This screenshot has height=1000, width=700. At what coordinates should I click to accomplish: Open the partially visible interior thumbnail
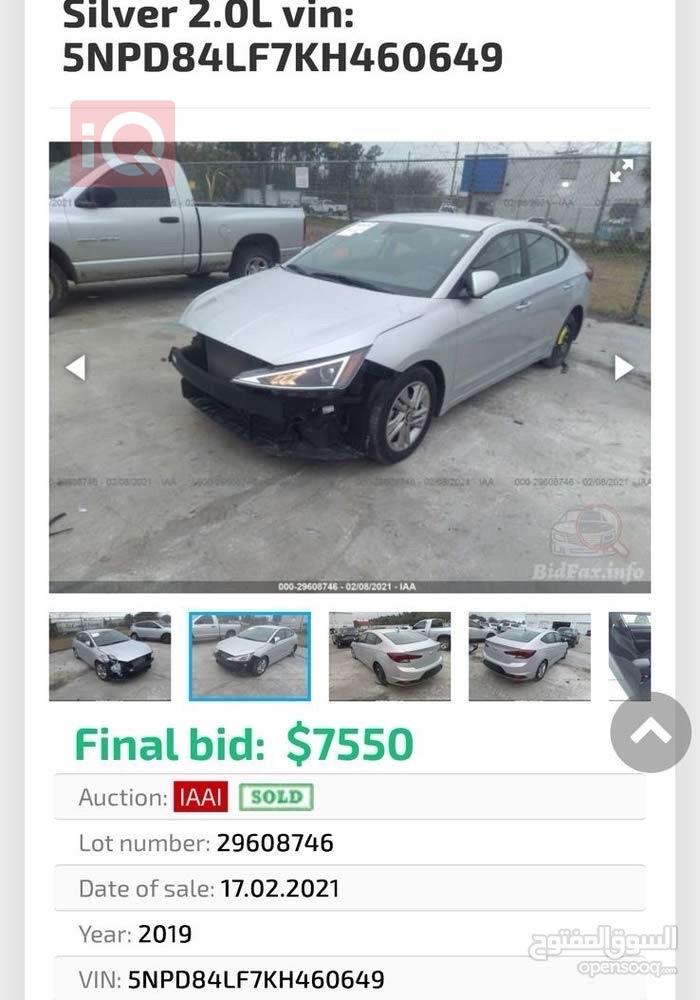click(629, 655)
